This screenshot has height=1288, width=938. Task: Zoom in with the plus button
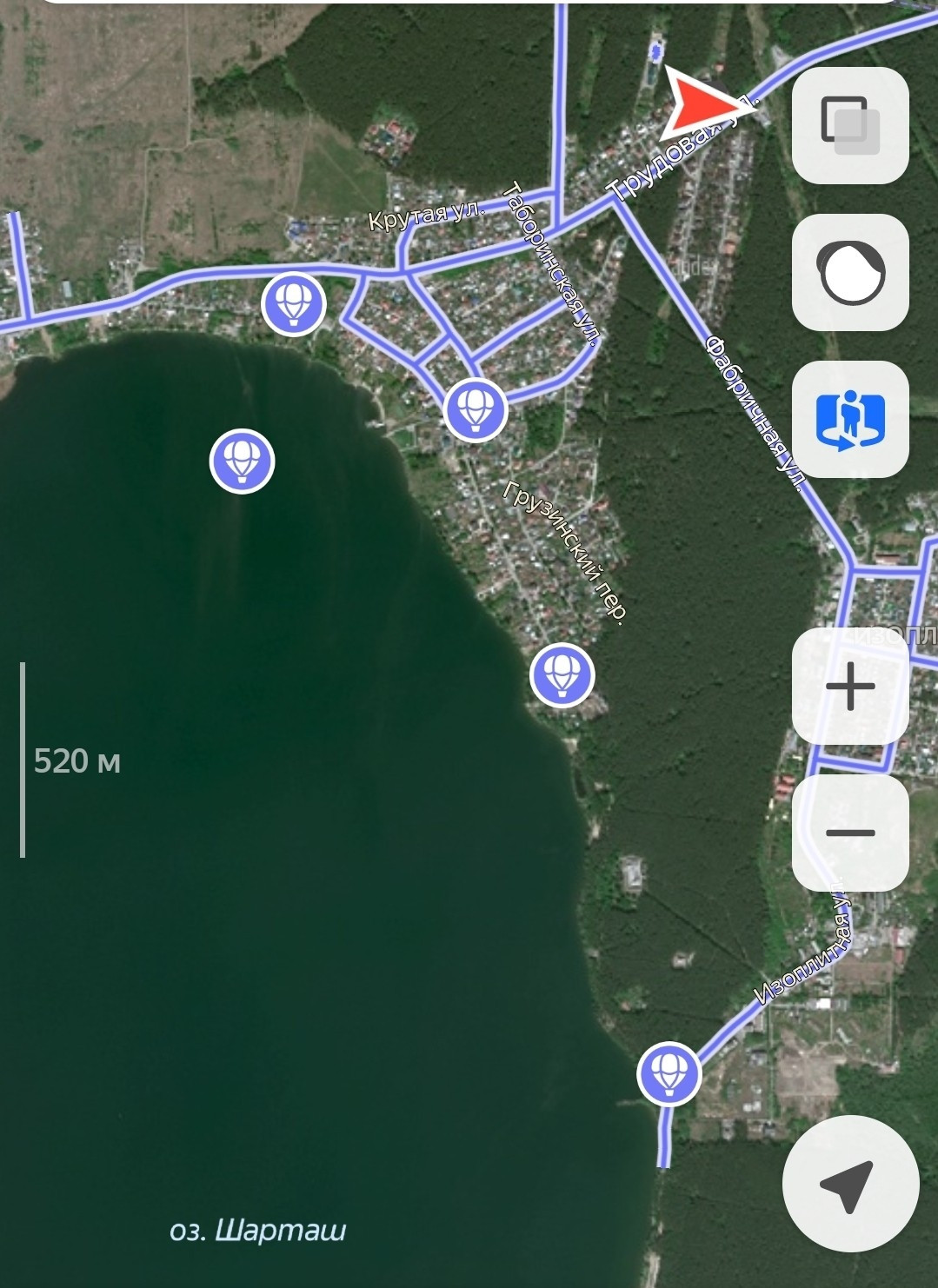tap(850, 687)
